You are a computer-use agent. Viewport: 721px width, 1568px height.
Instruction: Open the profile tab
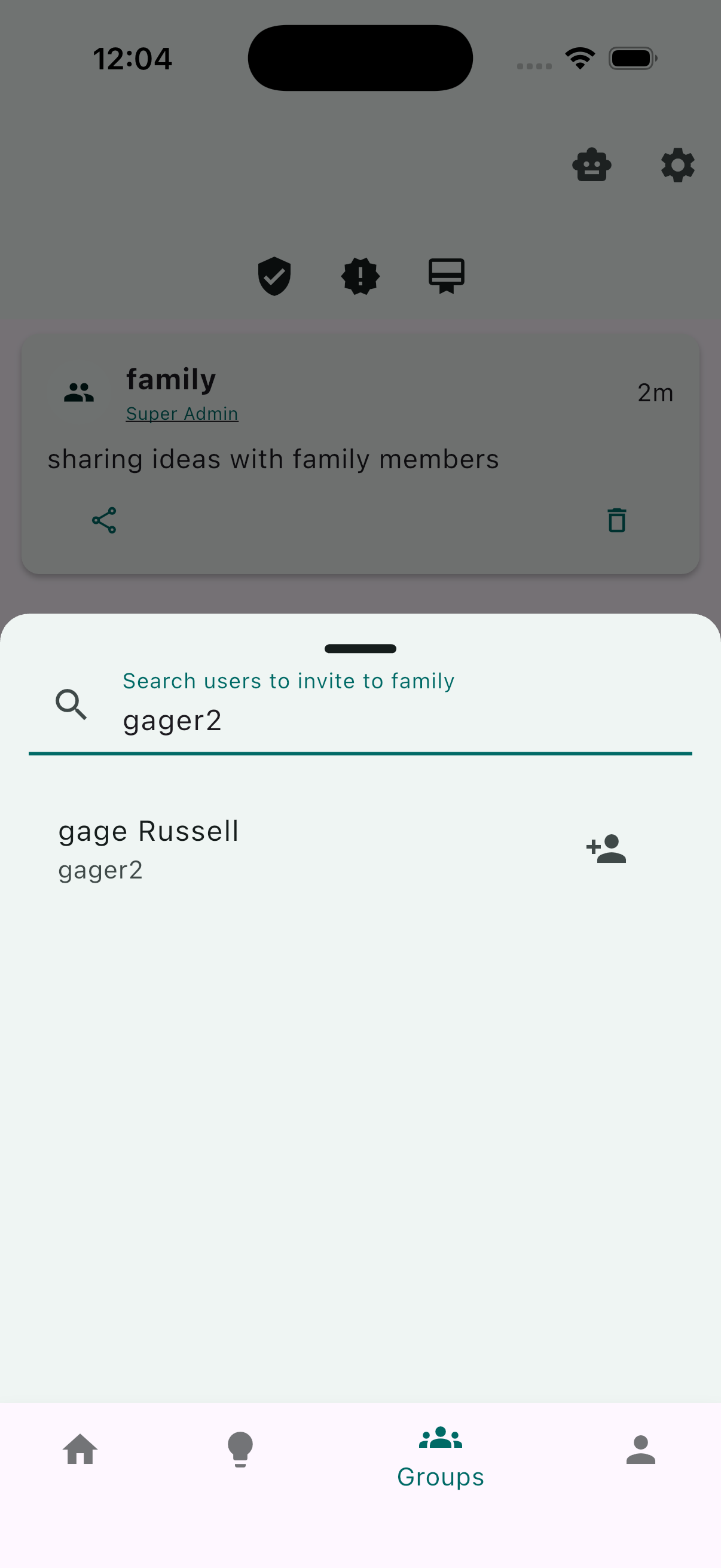(641, 1450)
